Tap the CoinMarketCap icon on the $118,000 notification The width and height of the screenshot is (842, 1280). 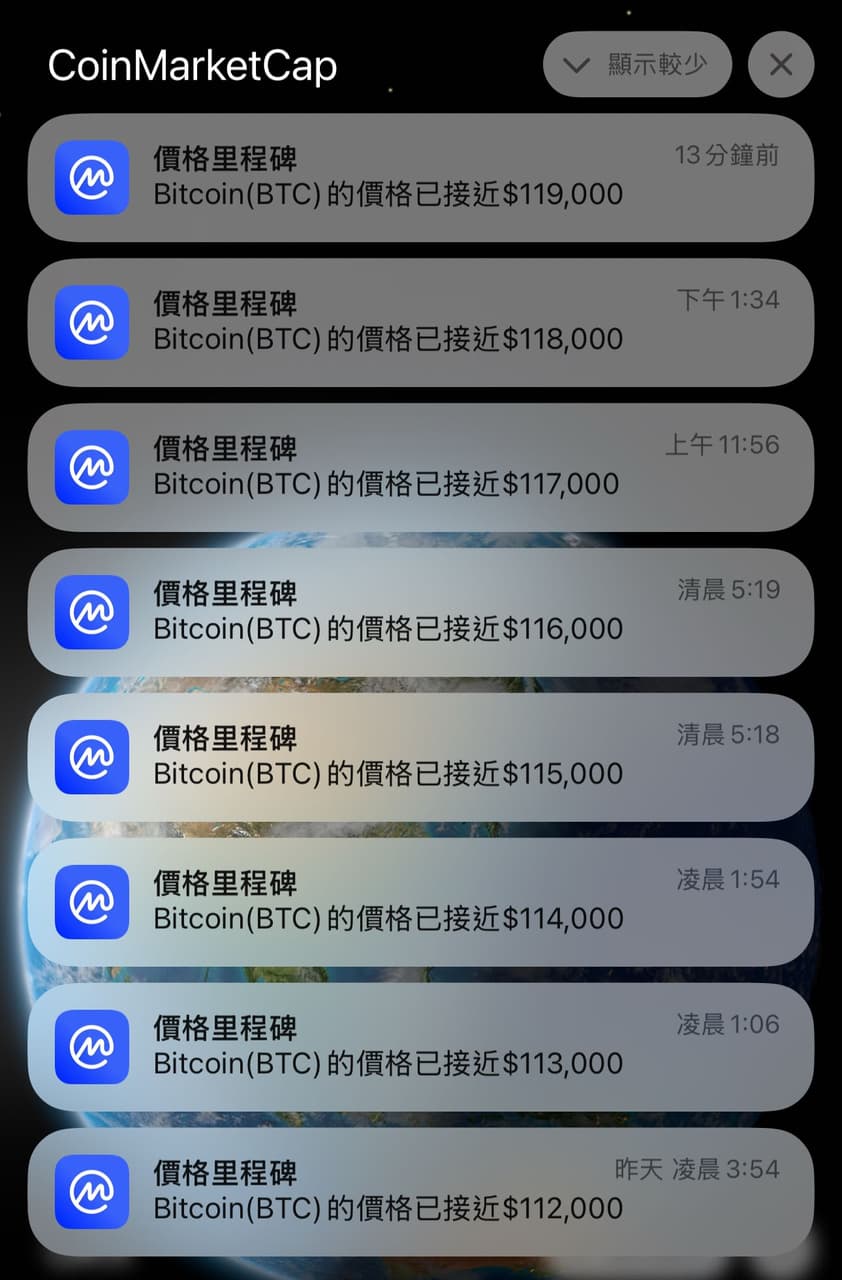coord(91,323)
